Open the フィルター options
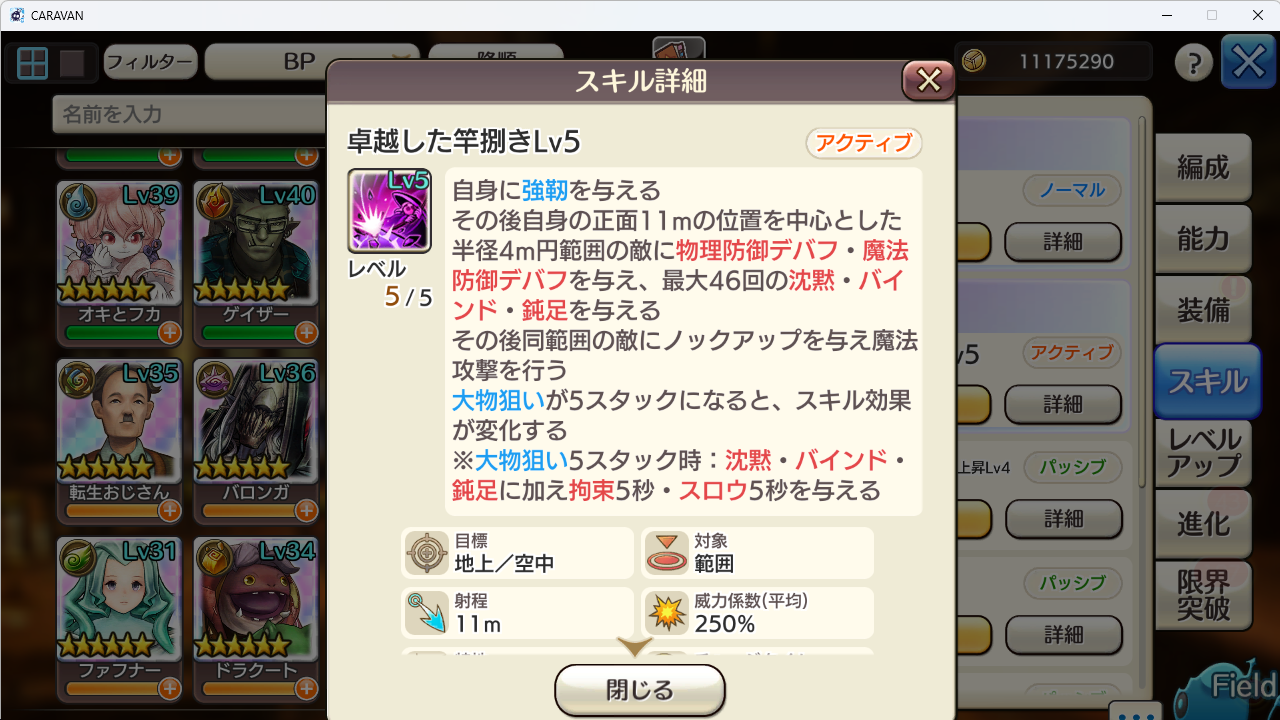This screenshot has width=1280, height=720. tap(150, 62)
